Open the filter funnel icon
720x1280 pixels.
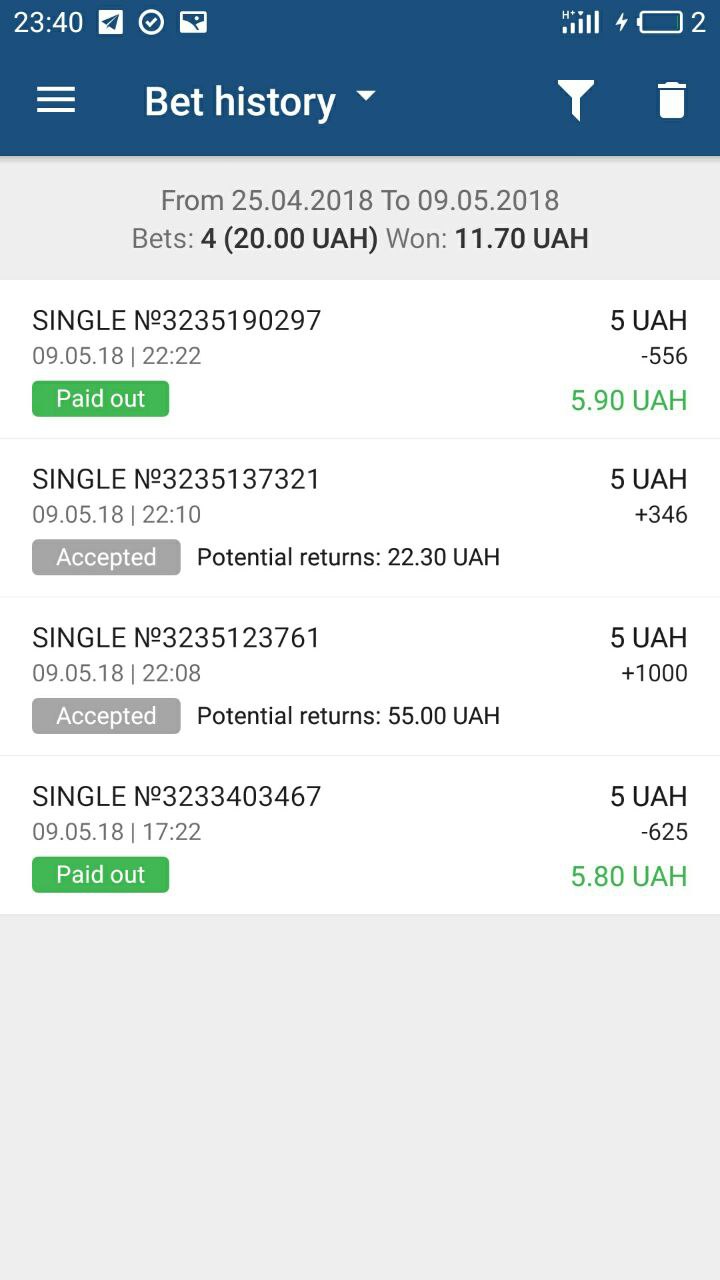click(x=576, y=101)
